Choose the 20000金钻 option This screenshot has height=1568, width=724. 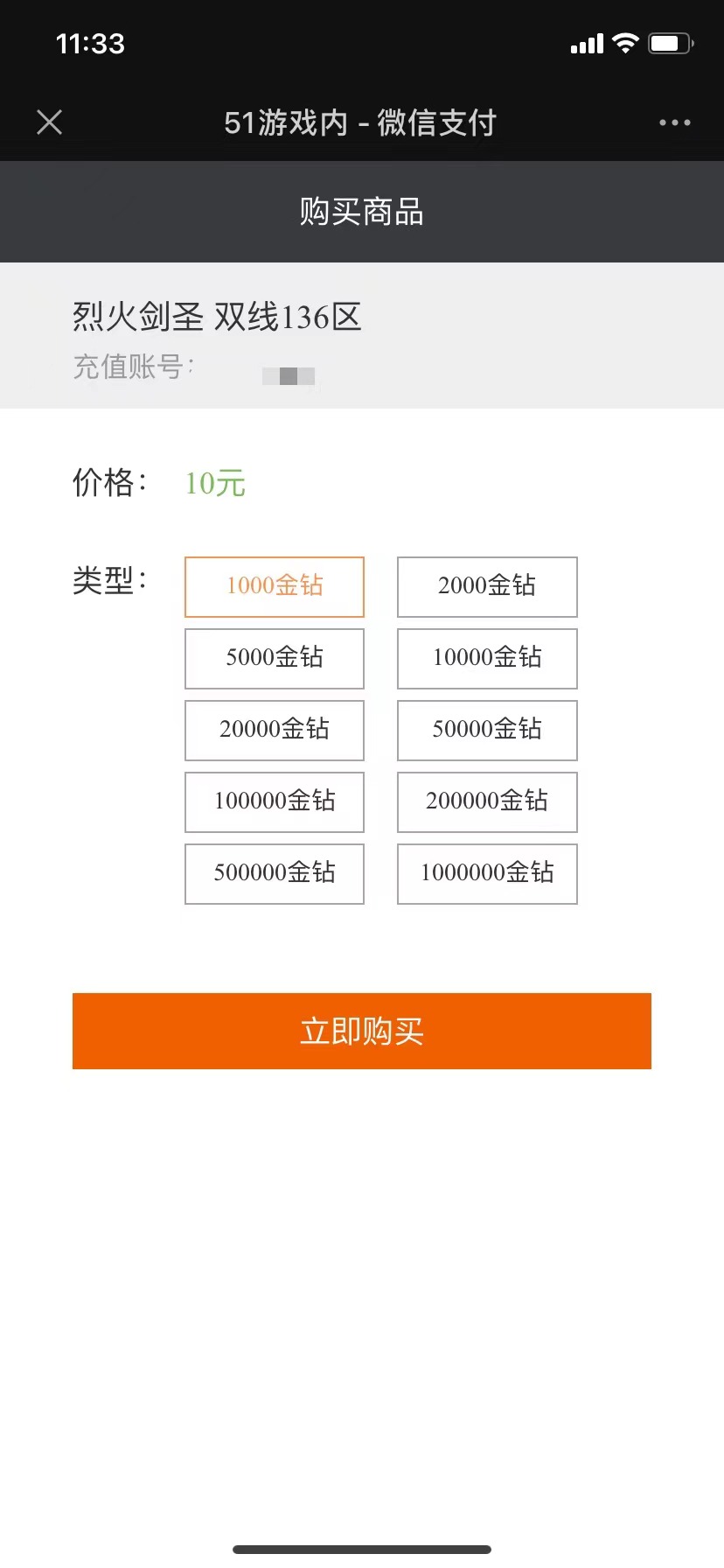[x=275, y=730]
